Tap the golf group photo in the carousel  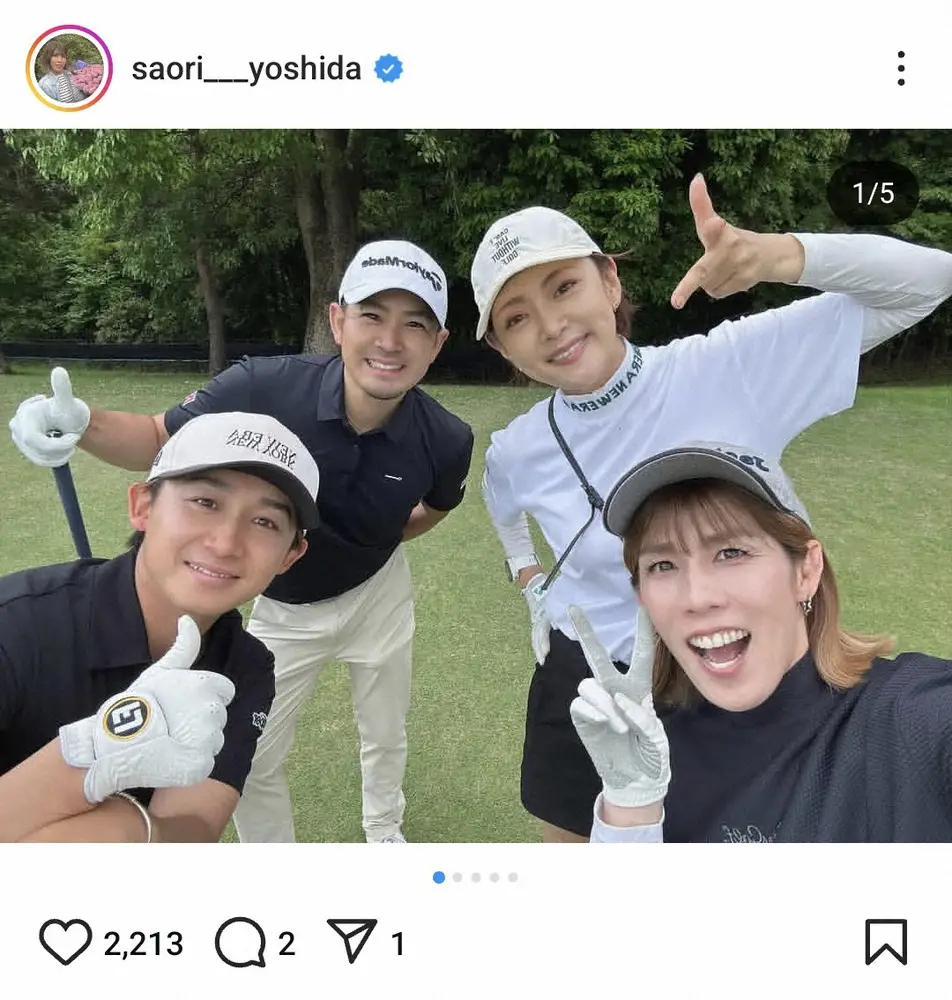click(x=476, y=486)
